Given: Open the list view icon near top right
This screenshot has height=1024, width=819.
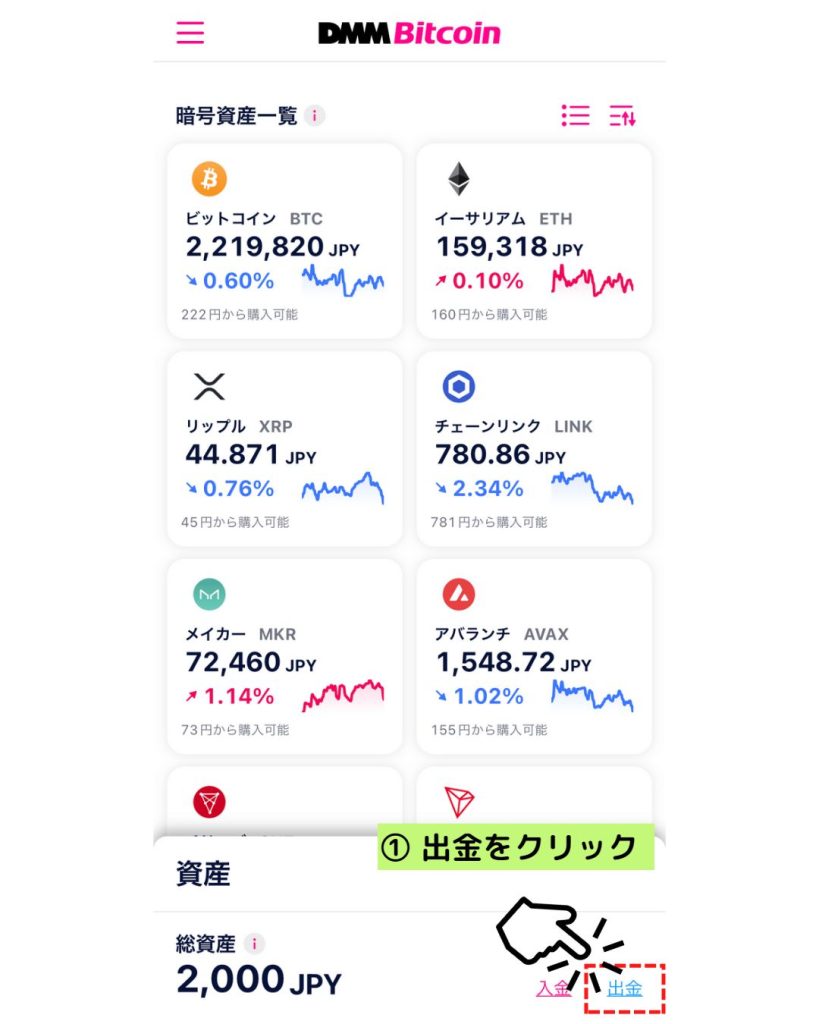Looking at the screenshot, I should click(x=575, y=115).
